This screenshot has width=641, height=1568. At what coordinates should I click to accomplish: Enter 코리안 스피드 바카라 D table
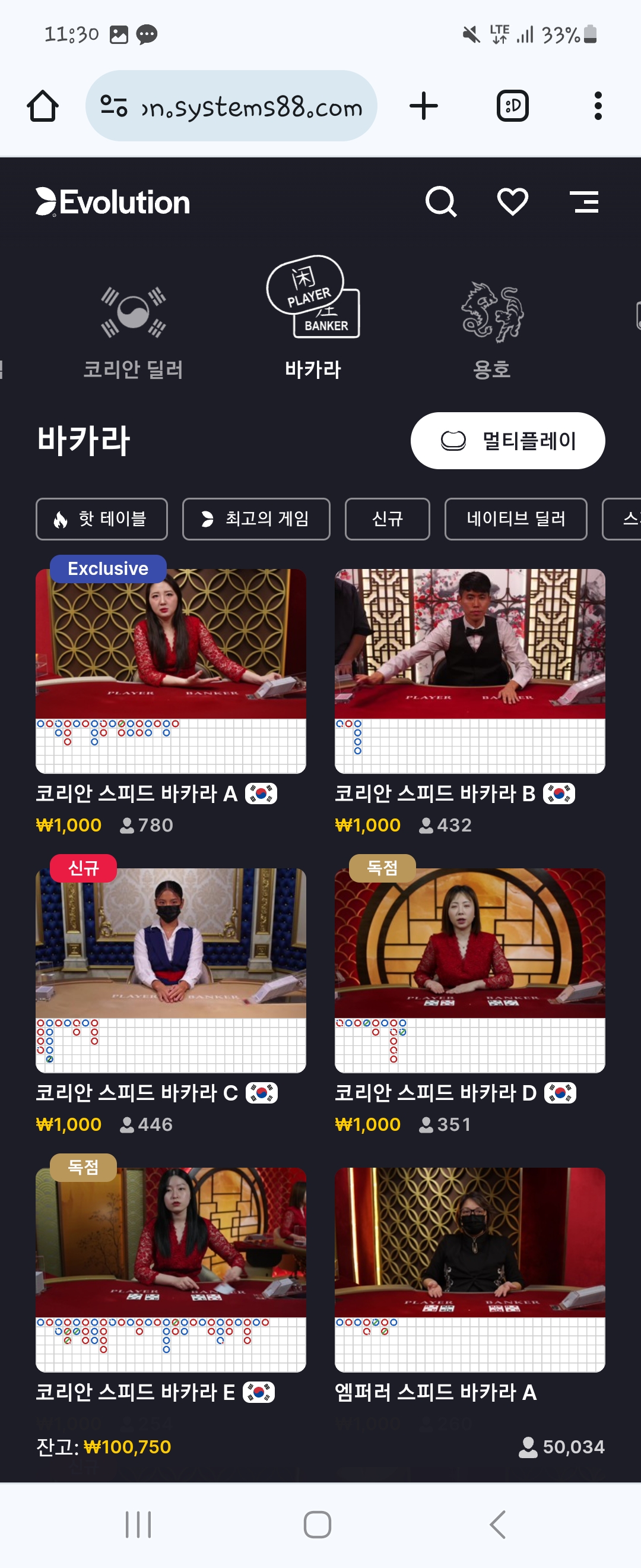tap(470, 971)
